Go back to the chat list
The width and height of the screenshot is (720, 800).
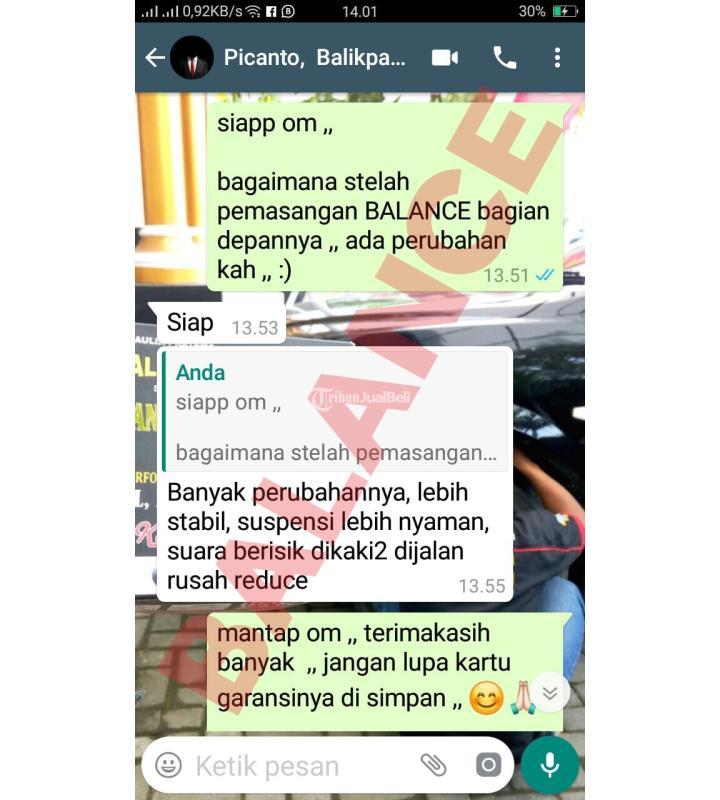(155, 58)
